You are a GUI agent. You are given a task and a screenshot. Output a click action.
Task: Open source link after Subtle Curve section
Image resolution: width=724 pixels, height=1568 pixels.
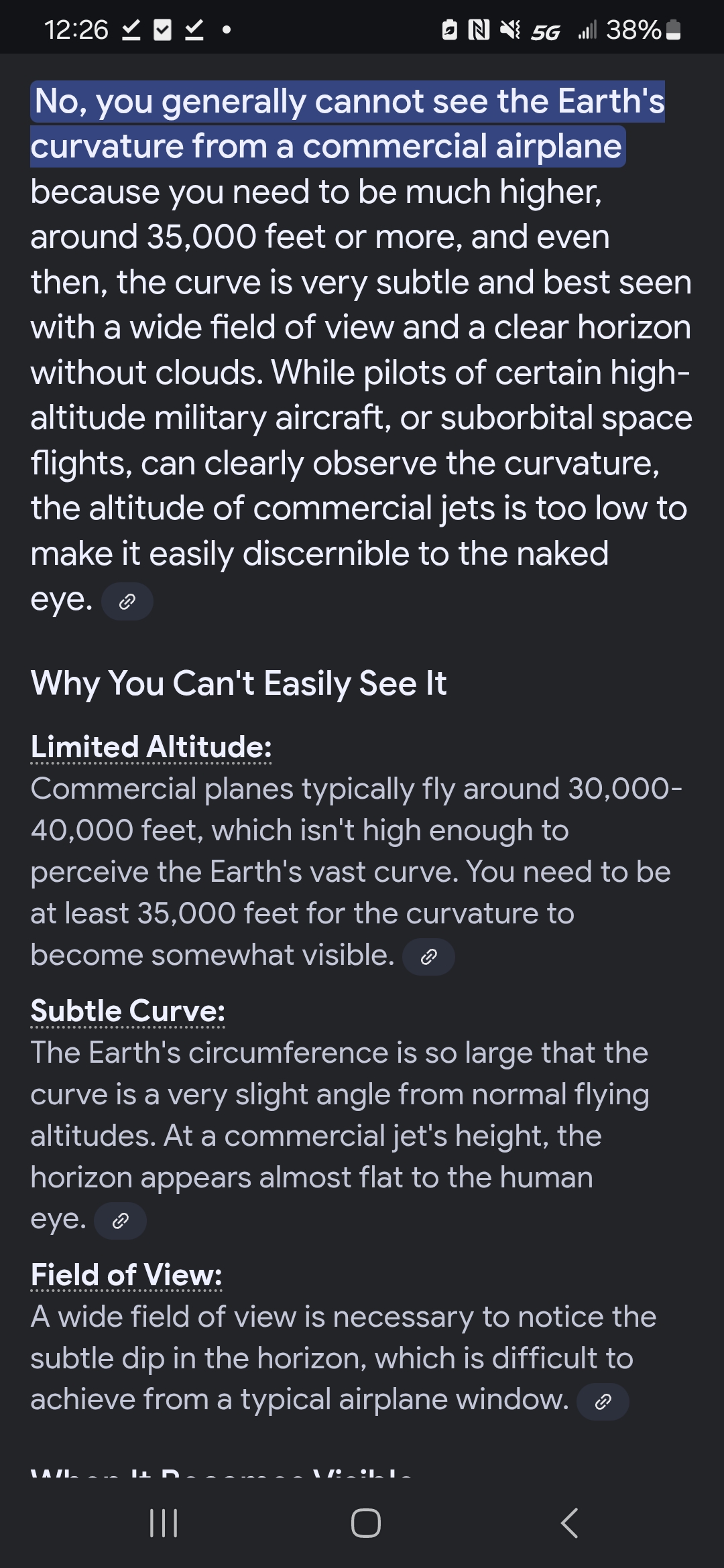(120, 1221)
